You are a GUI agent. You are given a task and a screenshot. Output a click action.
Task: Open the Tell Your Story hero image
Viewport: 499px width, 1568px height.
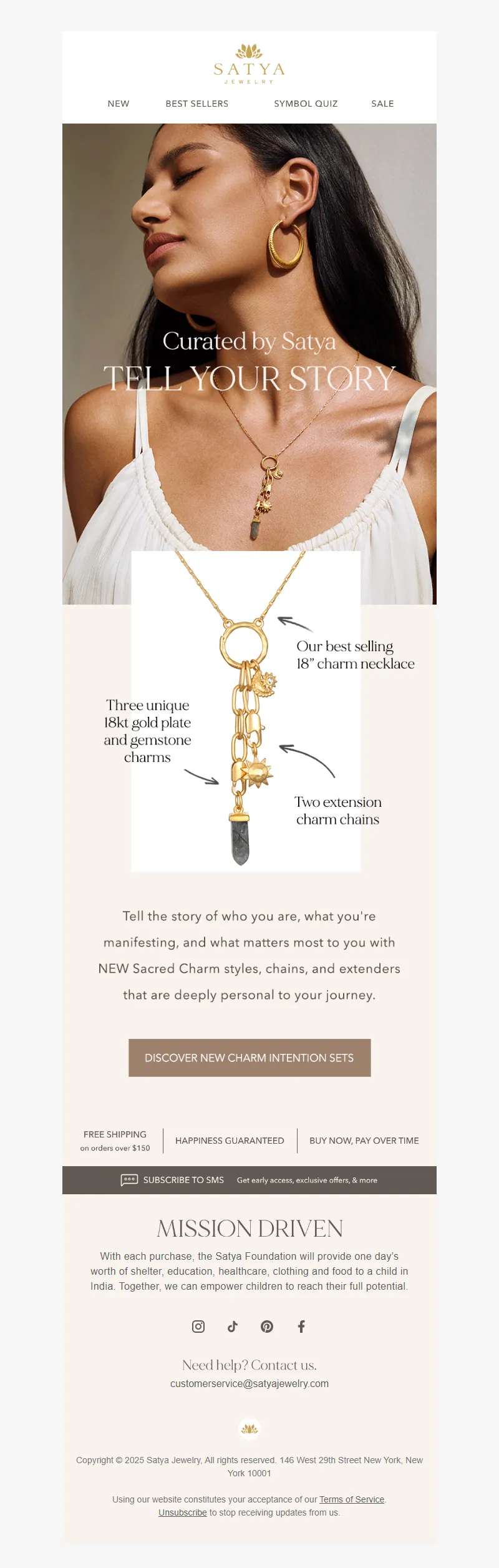tap(249, 362)
